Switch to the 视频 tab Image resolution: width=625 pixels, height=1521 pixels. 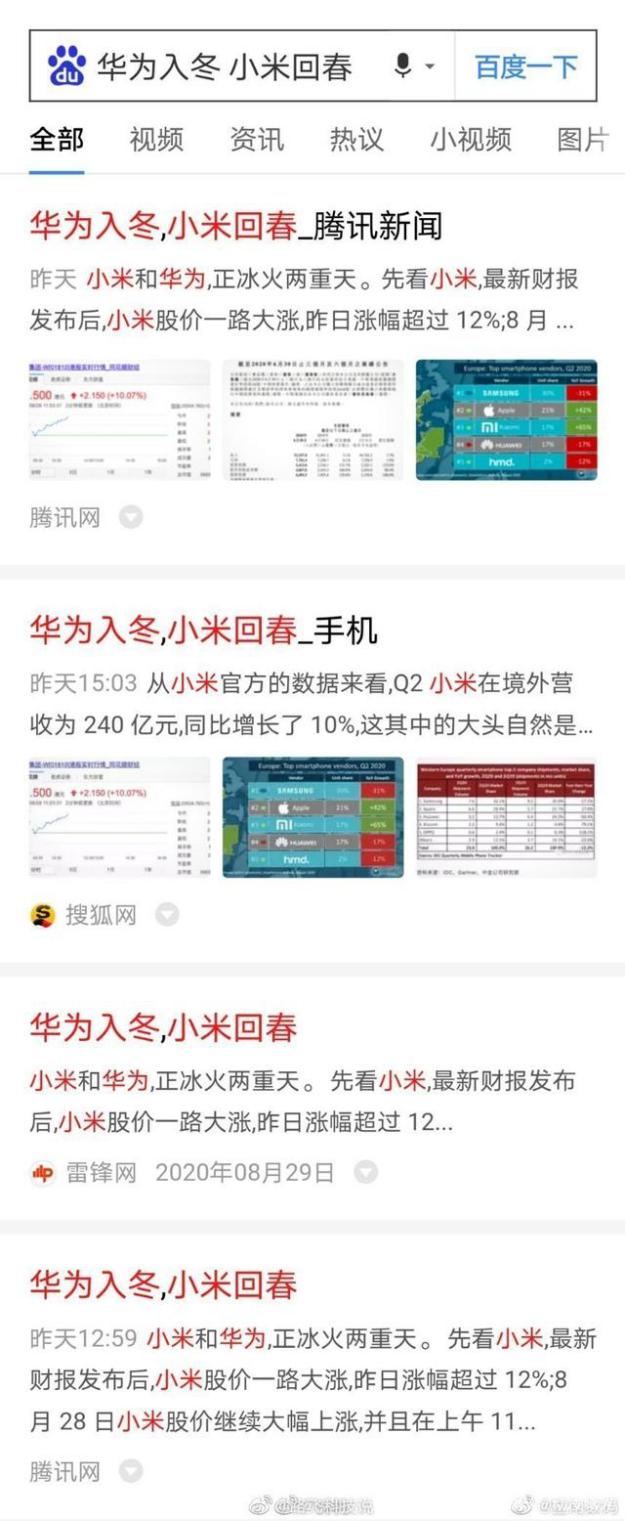pyautogui.click(x=156, y=139)
